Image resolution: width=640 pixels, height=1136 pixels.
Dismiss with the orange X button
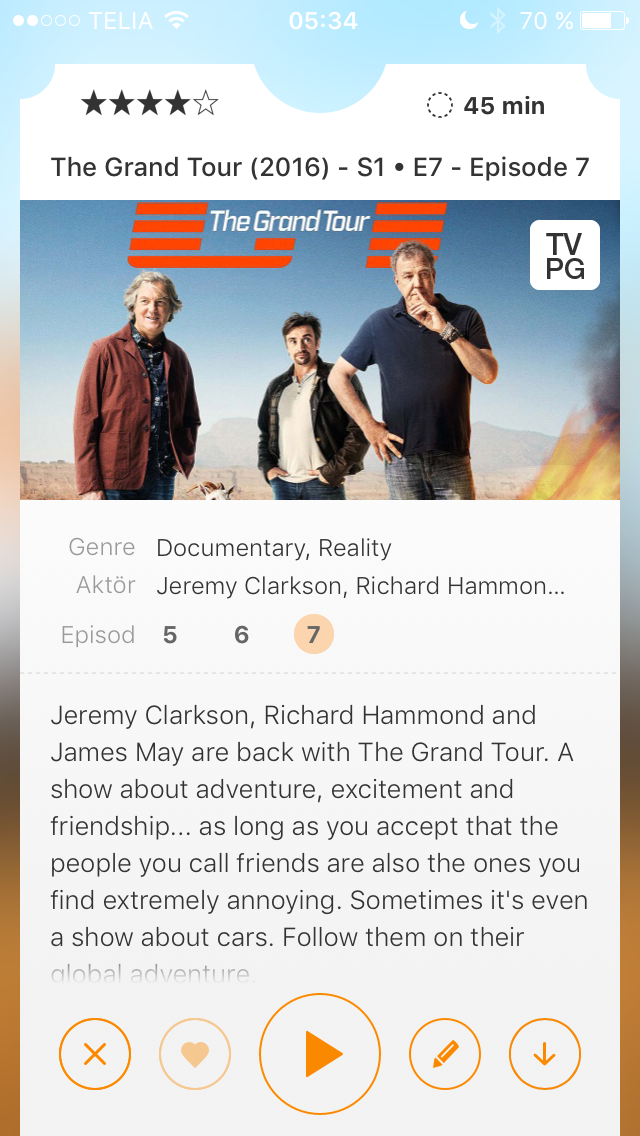pyautogui.click(x=95, y=1054)
